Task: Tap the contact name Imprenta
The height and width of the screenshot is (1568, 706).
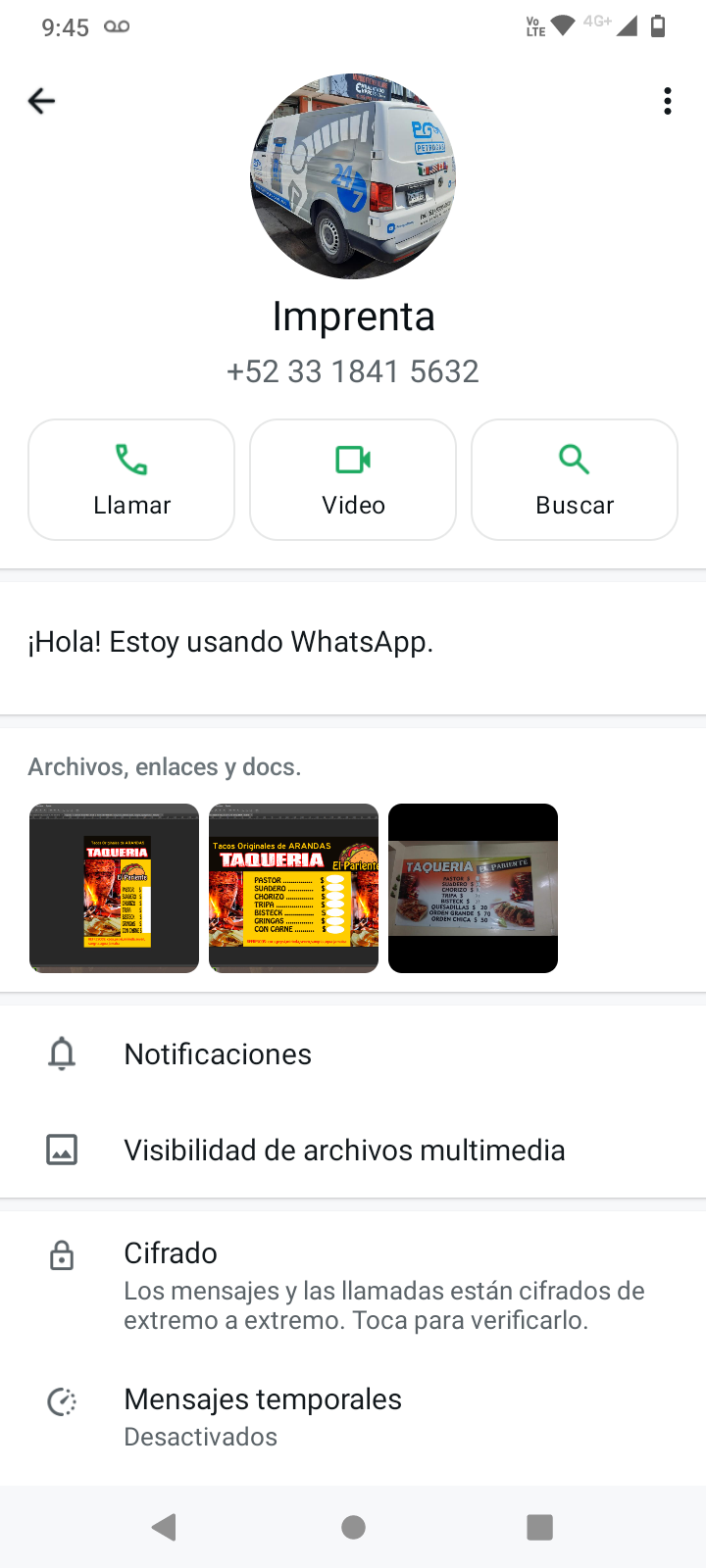Action: click(x=353, y=316)
